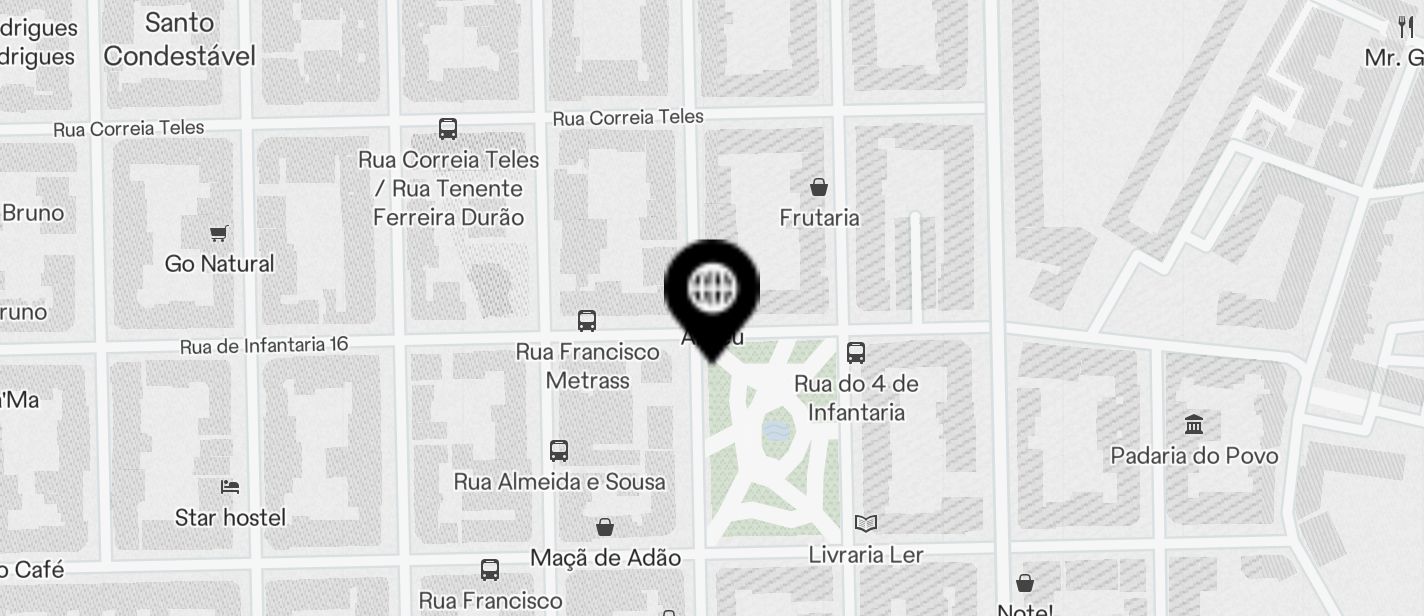Select the Rua Francisco Metrass bus stop

(587, 321)
